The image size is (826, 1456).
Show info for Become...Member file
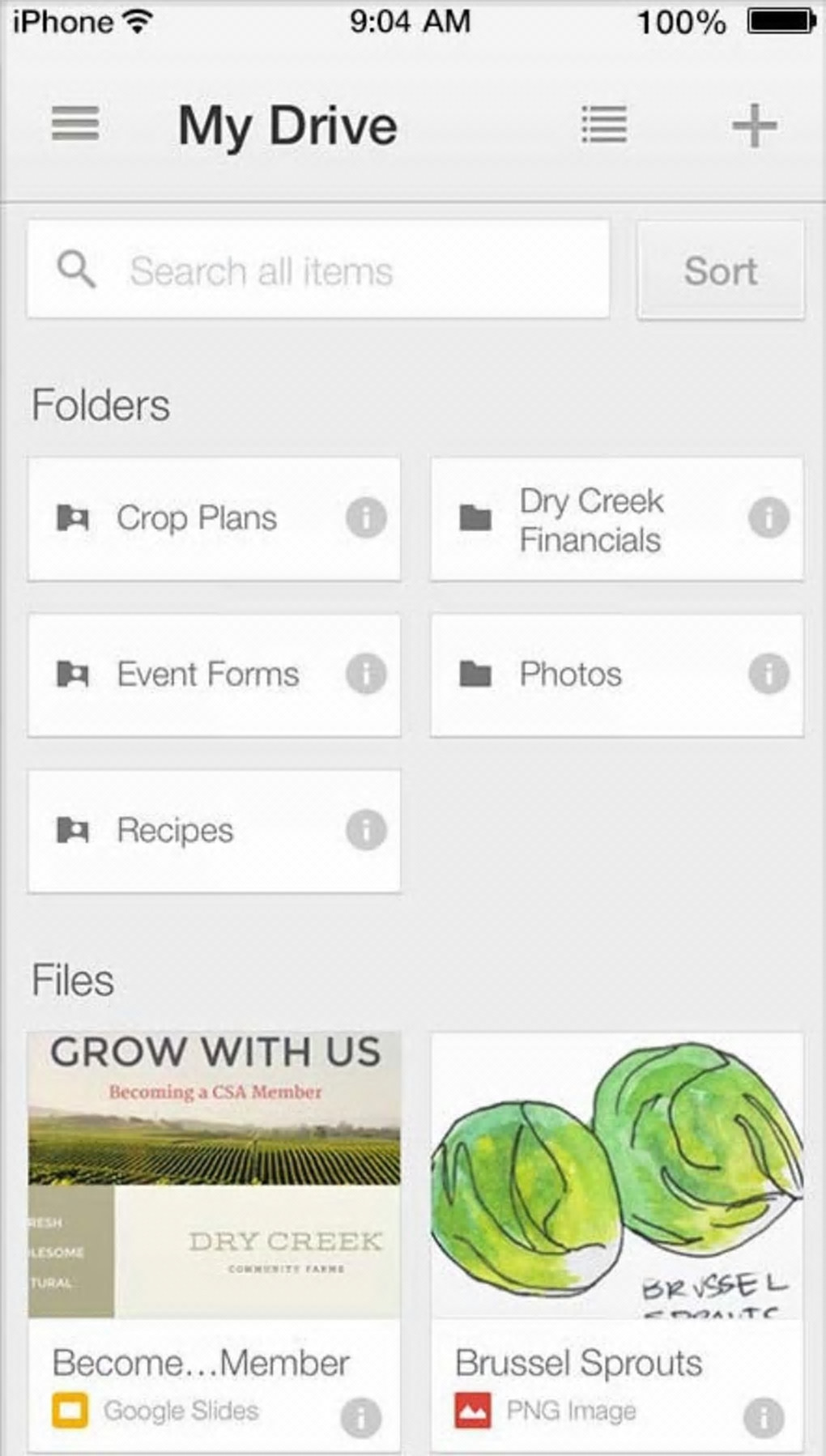360,1417
